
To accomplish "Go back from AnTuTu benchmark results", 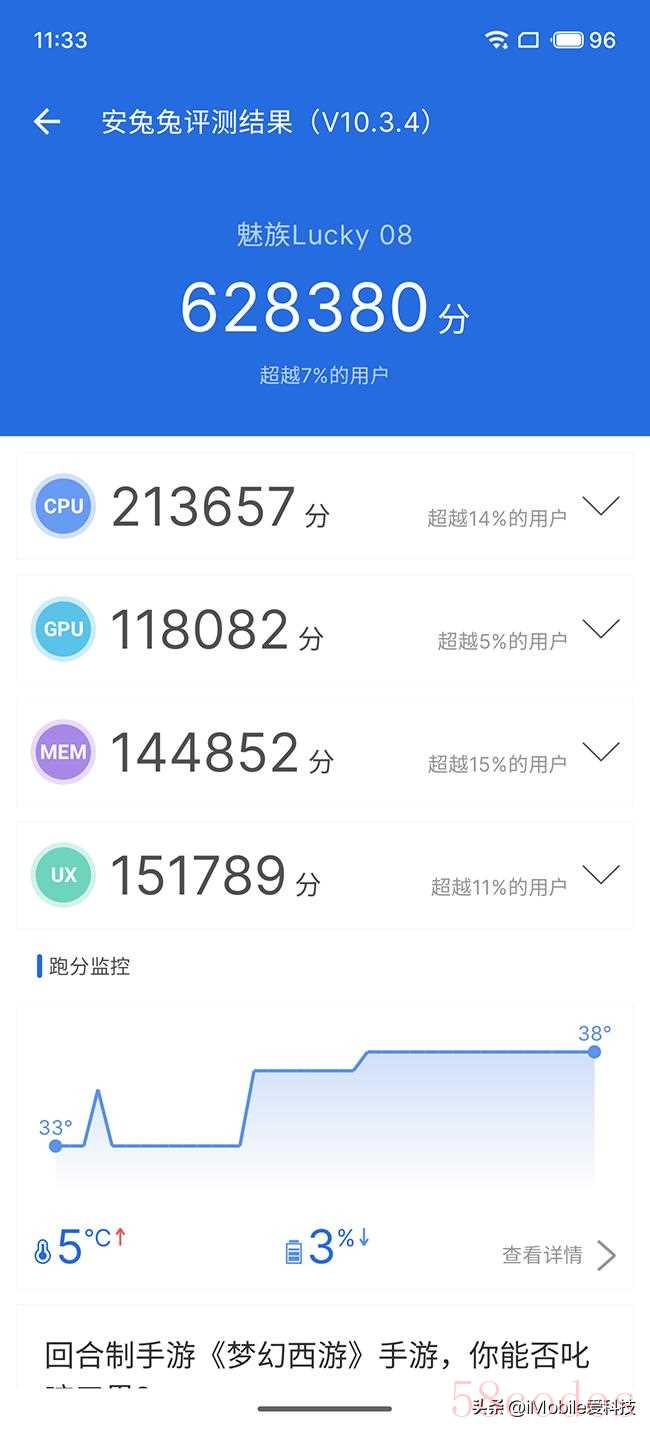I will click(x=47, y=122).
